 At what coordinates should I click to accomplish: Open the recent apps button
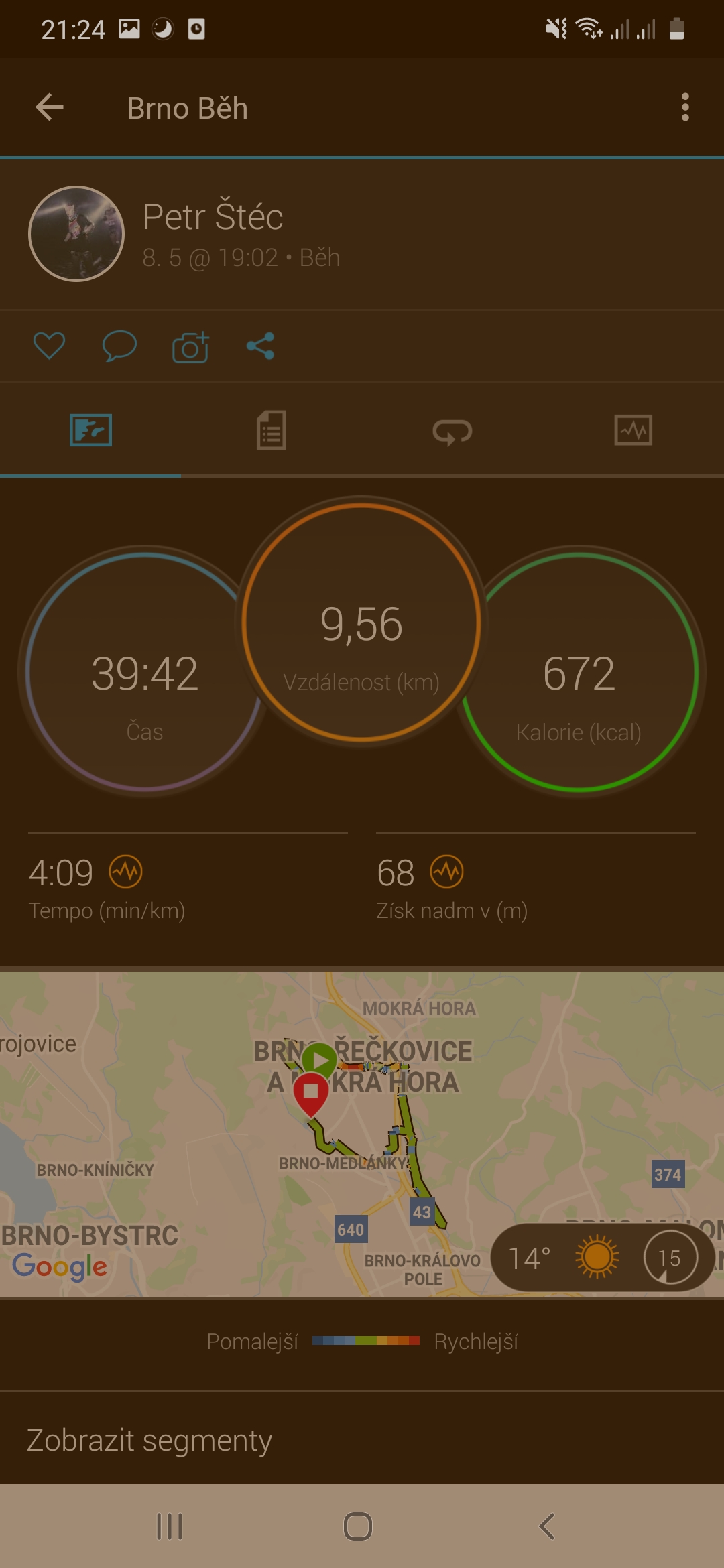[170, 1526]
